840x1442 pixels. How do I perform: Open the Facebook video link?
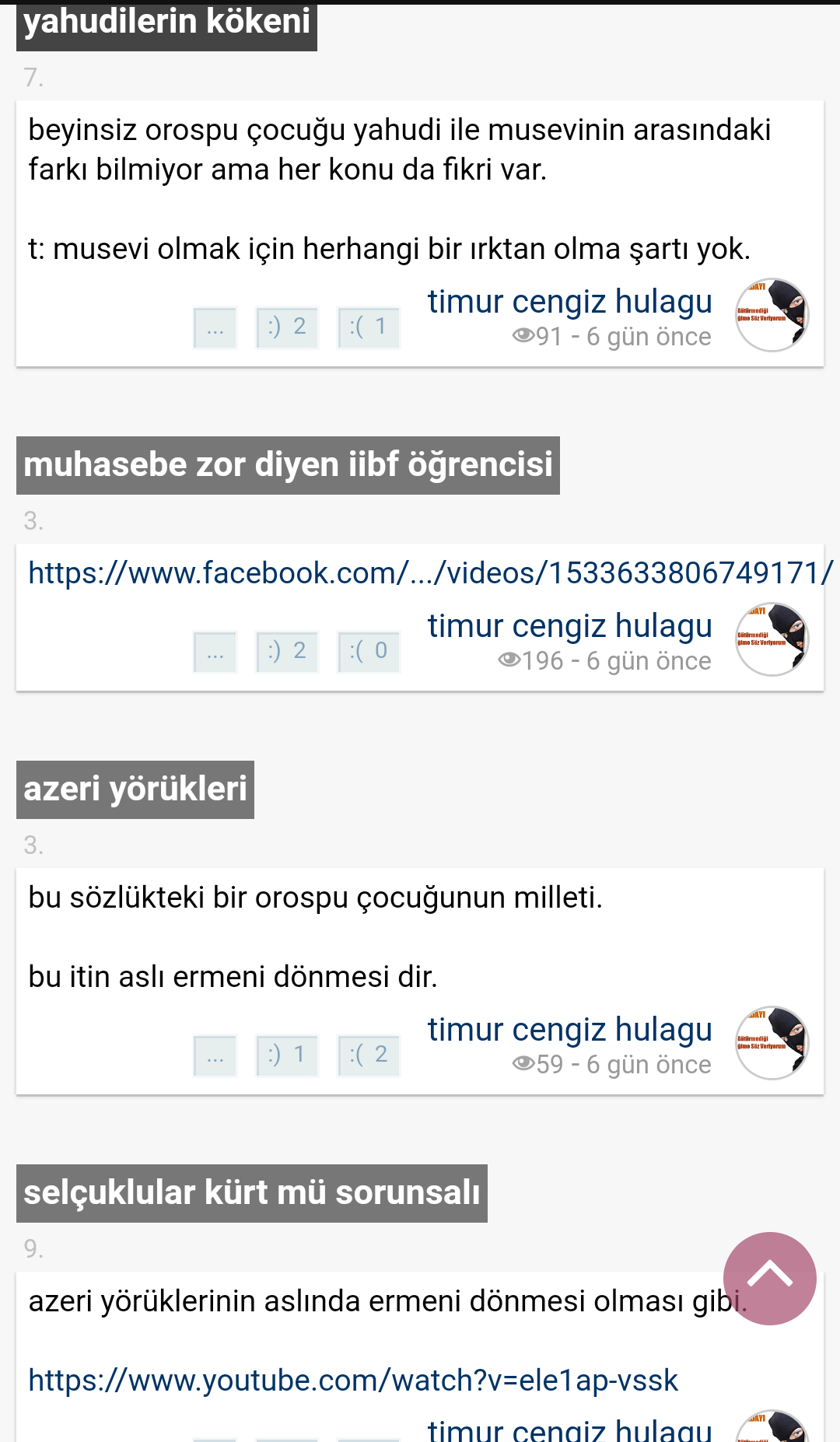[x=429, y=573]
